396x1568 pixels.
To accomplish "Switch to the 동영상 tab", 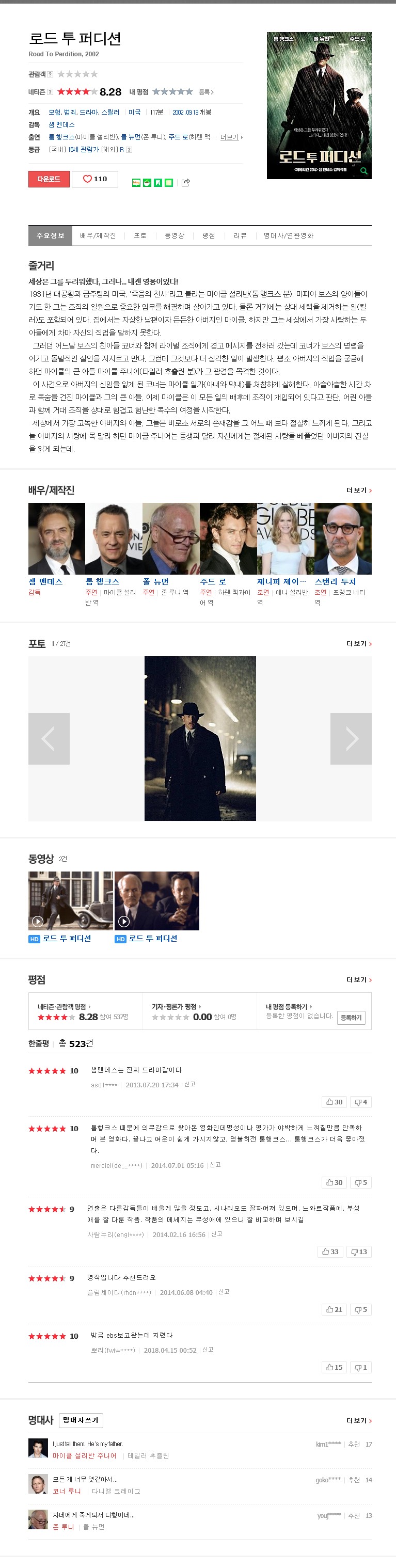I will pos(174,235).
